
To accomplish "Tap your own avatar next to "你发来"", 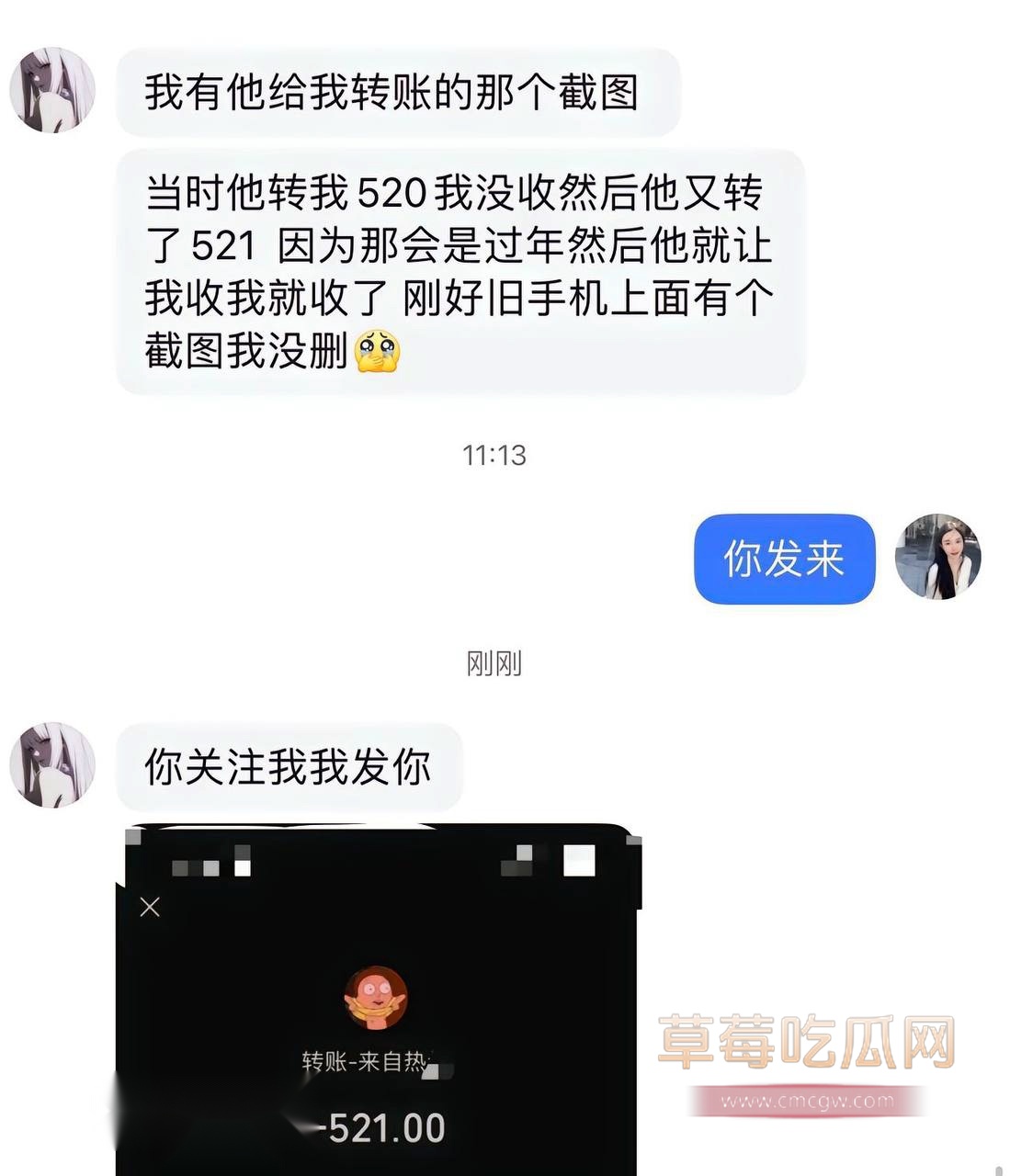I will pos(937,557).
